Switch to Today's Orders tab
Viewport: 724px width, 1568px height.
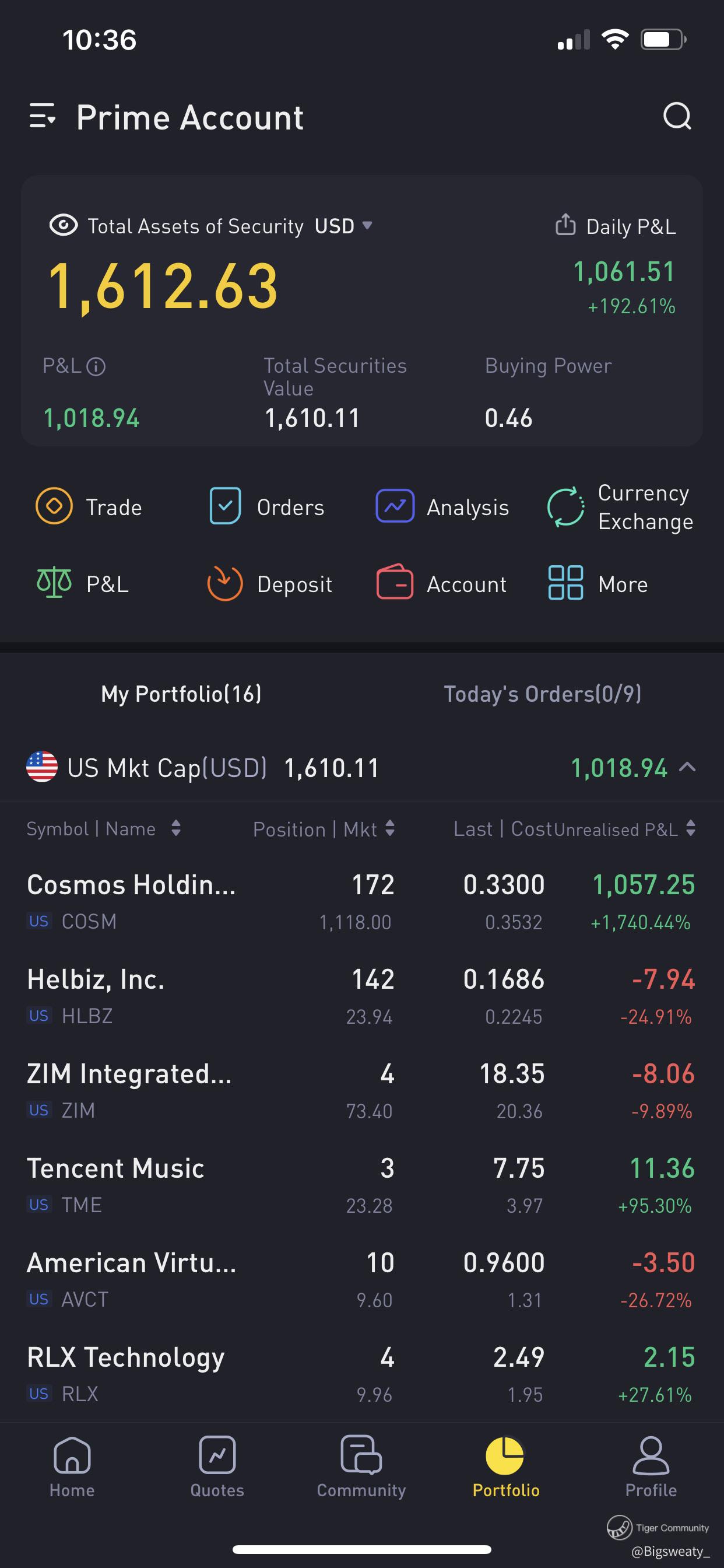542,694
